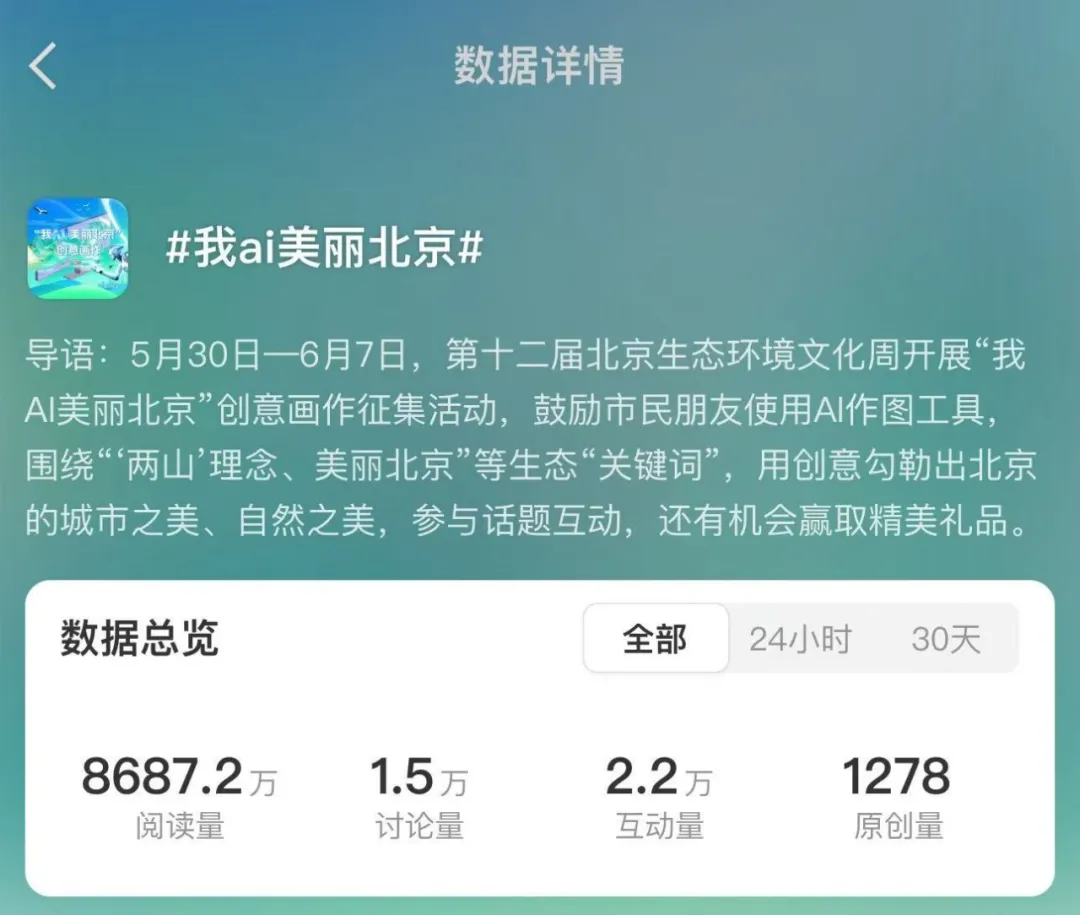Switch to the 30天 data tab
The image size is (1080, 915).
tap(945, 639)
